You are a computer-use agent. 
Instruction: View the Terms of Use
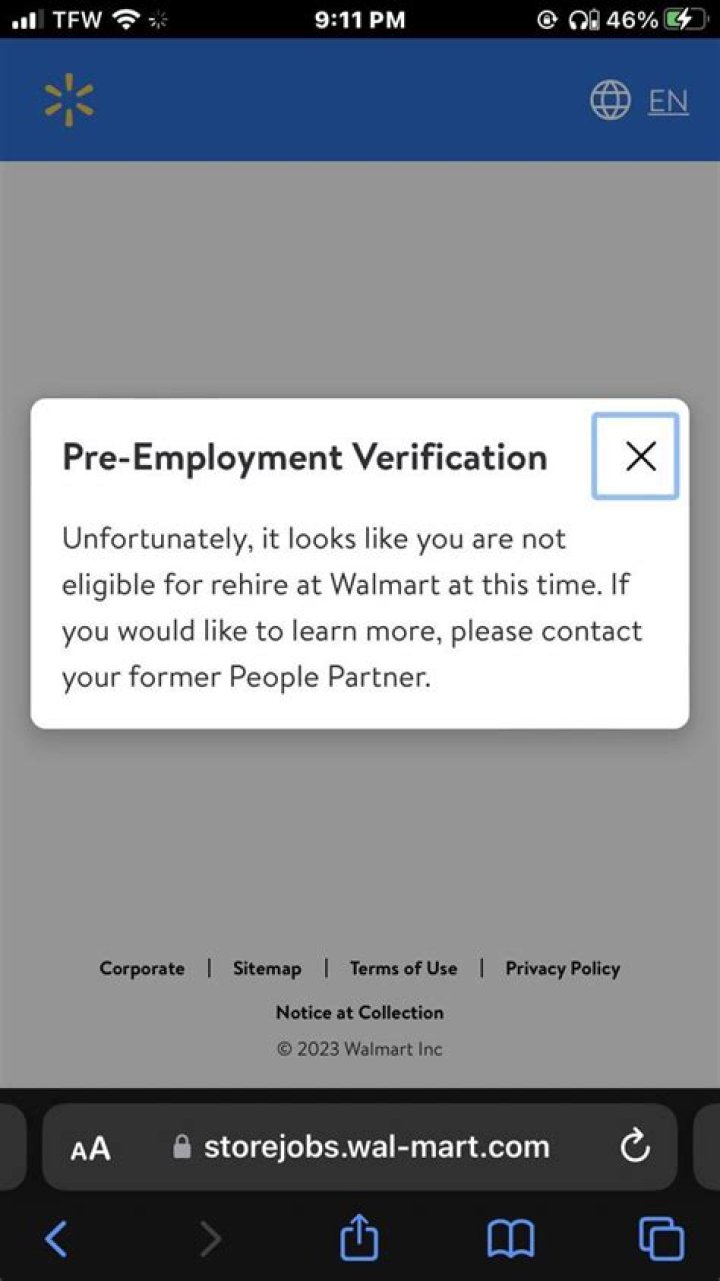click(x=403, y=968)
